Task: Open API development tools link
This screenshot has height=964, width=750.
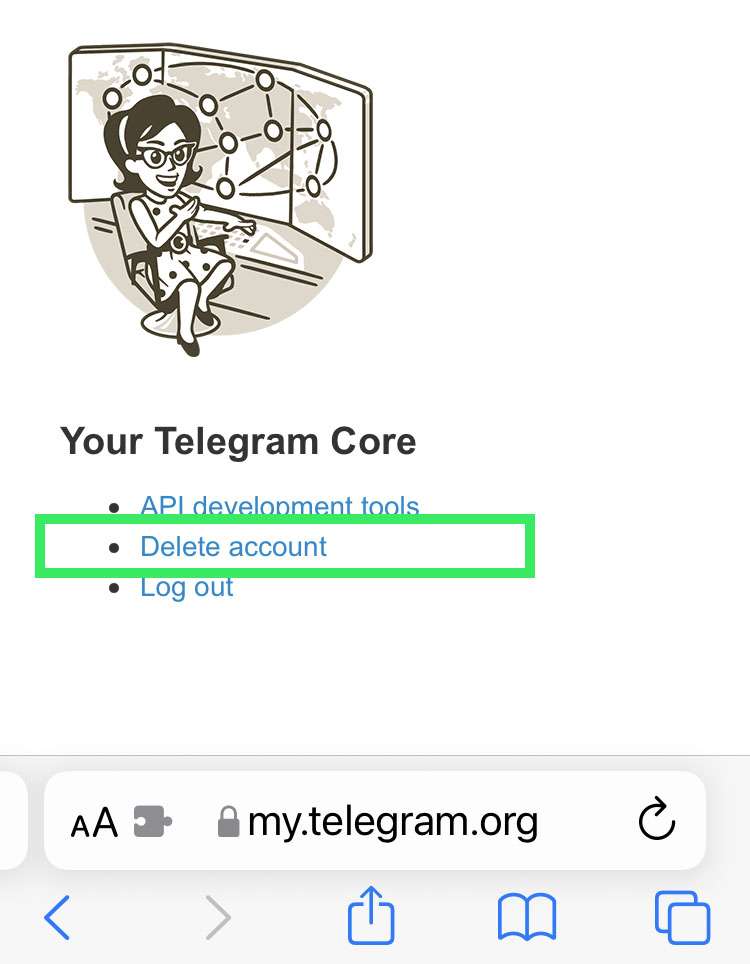Action: (x=279, y=506)
